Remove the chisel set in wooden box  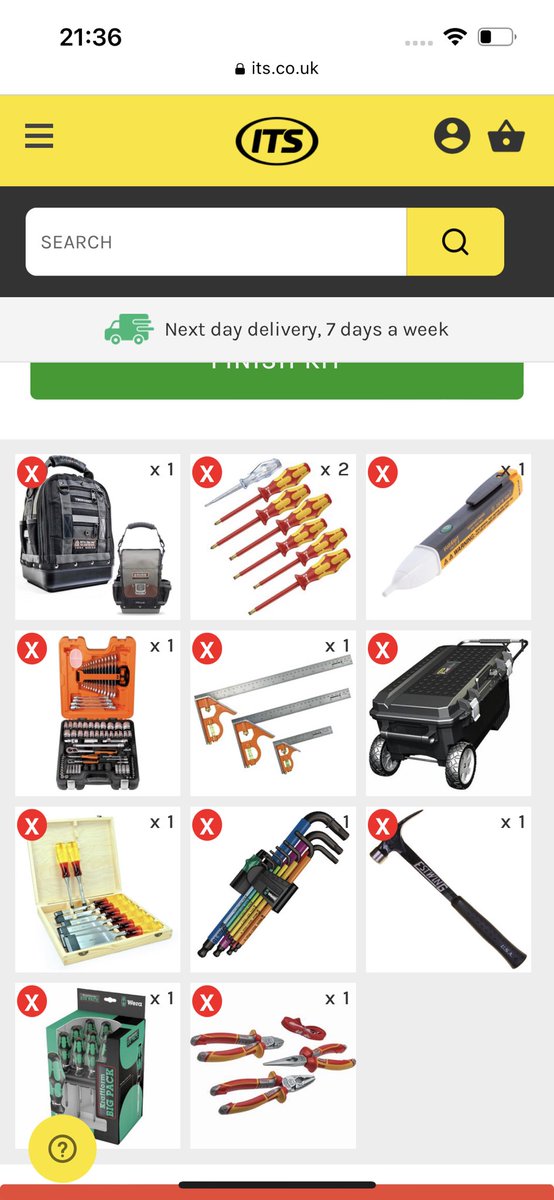33,825
